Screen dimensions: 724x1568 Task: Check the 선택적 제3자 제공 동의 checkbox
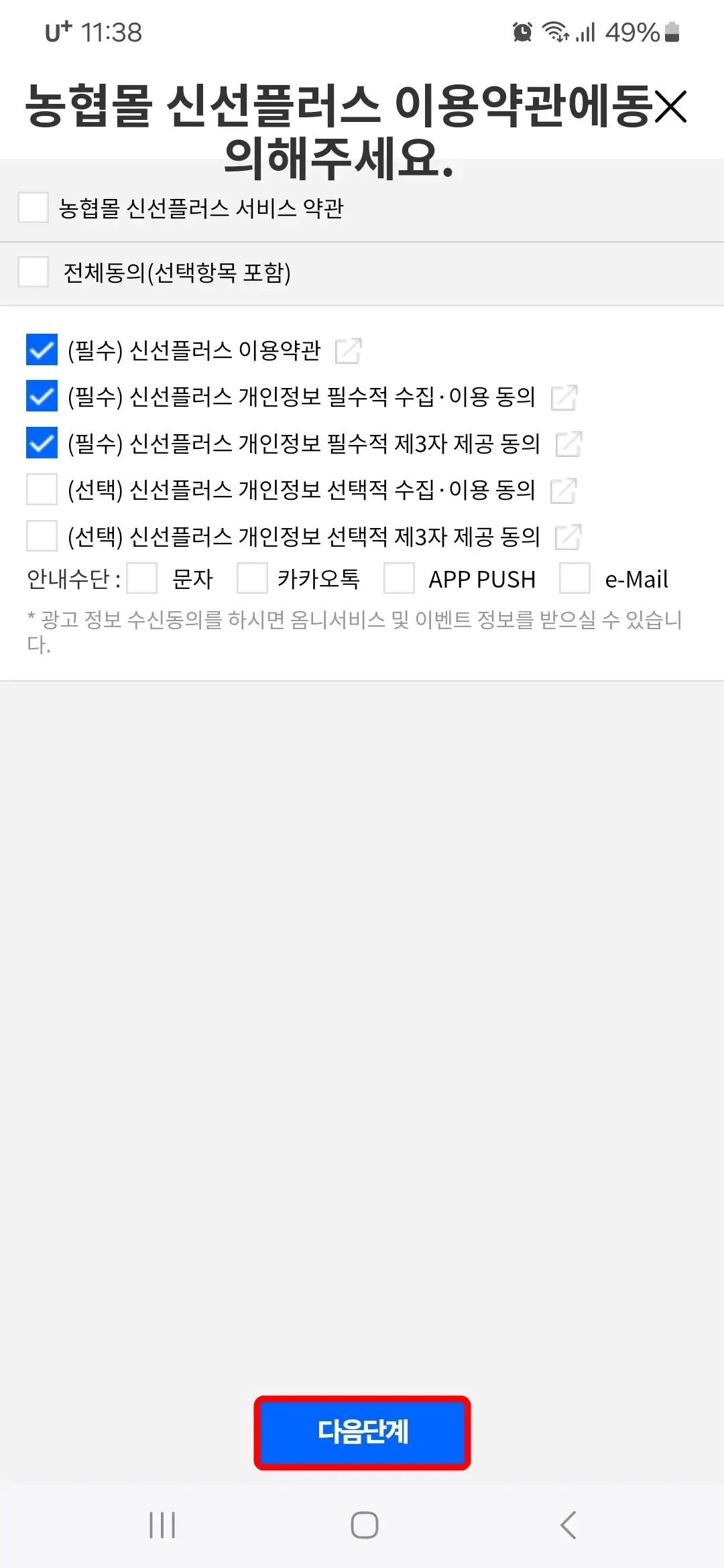[x=42, y=537]
